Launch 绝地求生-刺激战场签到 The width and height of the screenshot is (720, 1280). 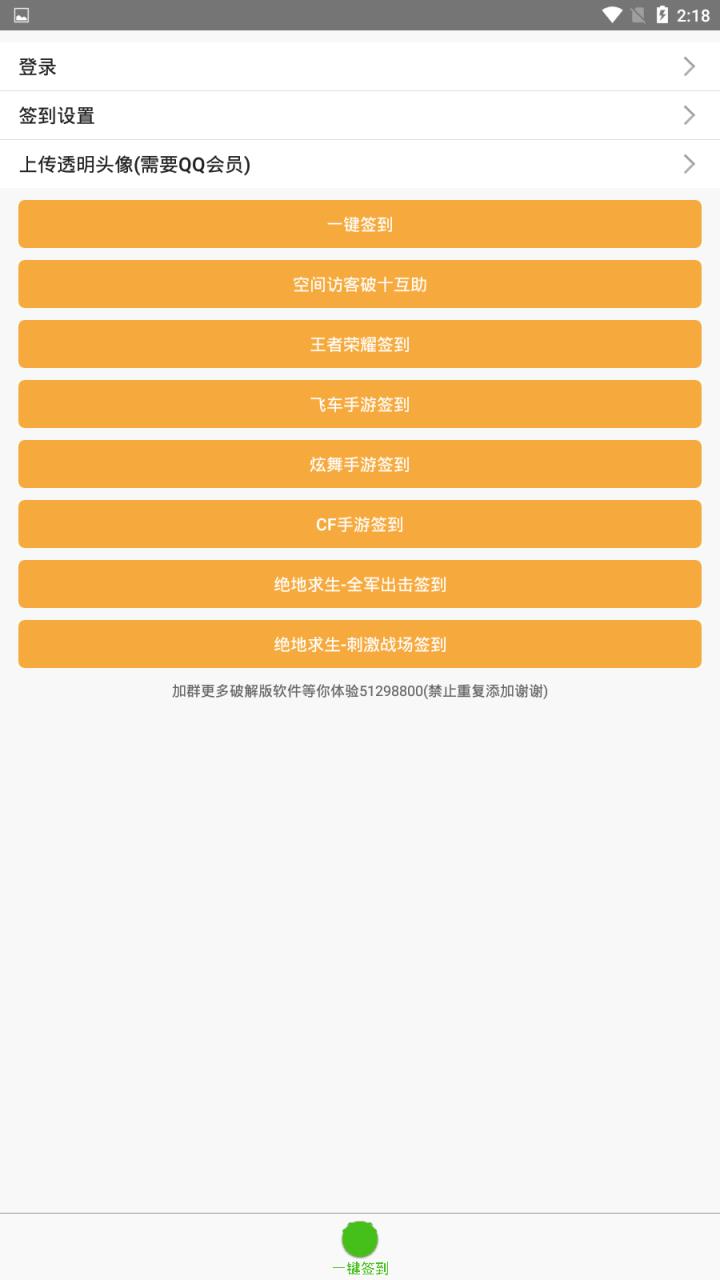[360, 644]
